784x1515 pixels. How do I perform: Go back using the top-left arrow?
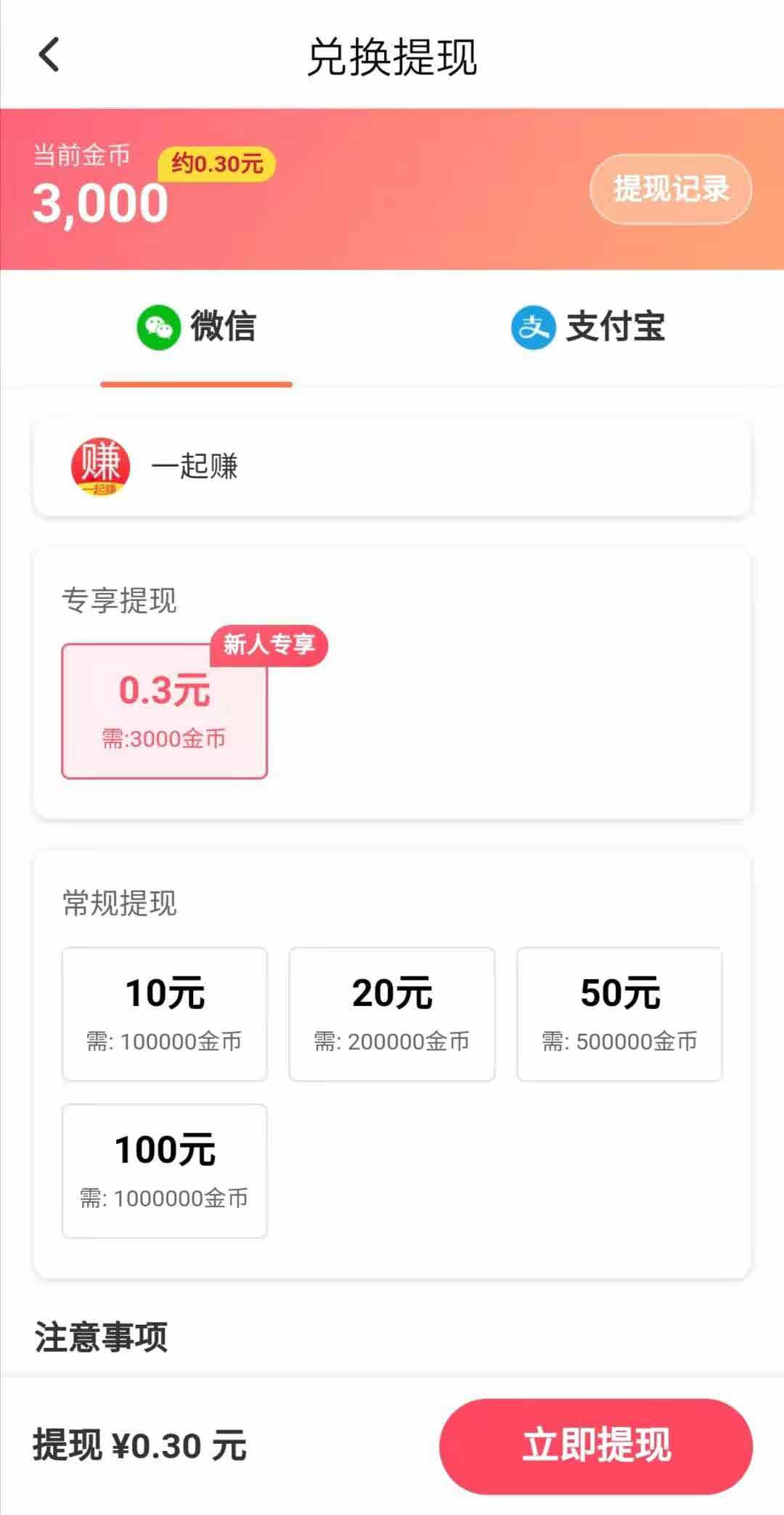pos(49,55)
